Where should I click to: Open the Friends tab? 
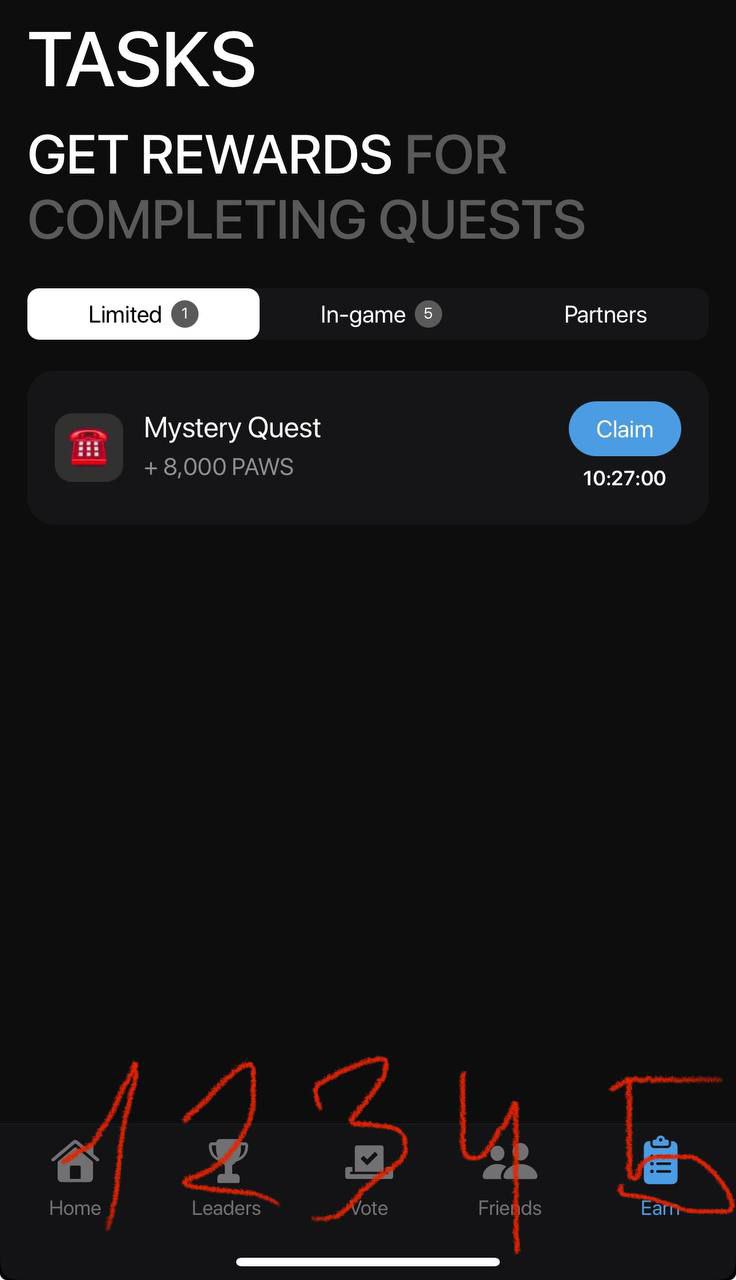click(509, 1180)
